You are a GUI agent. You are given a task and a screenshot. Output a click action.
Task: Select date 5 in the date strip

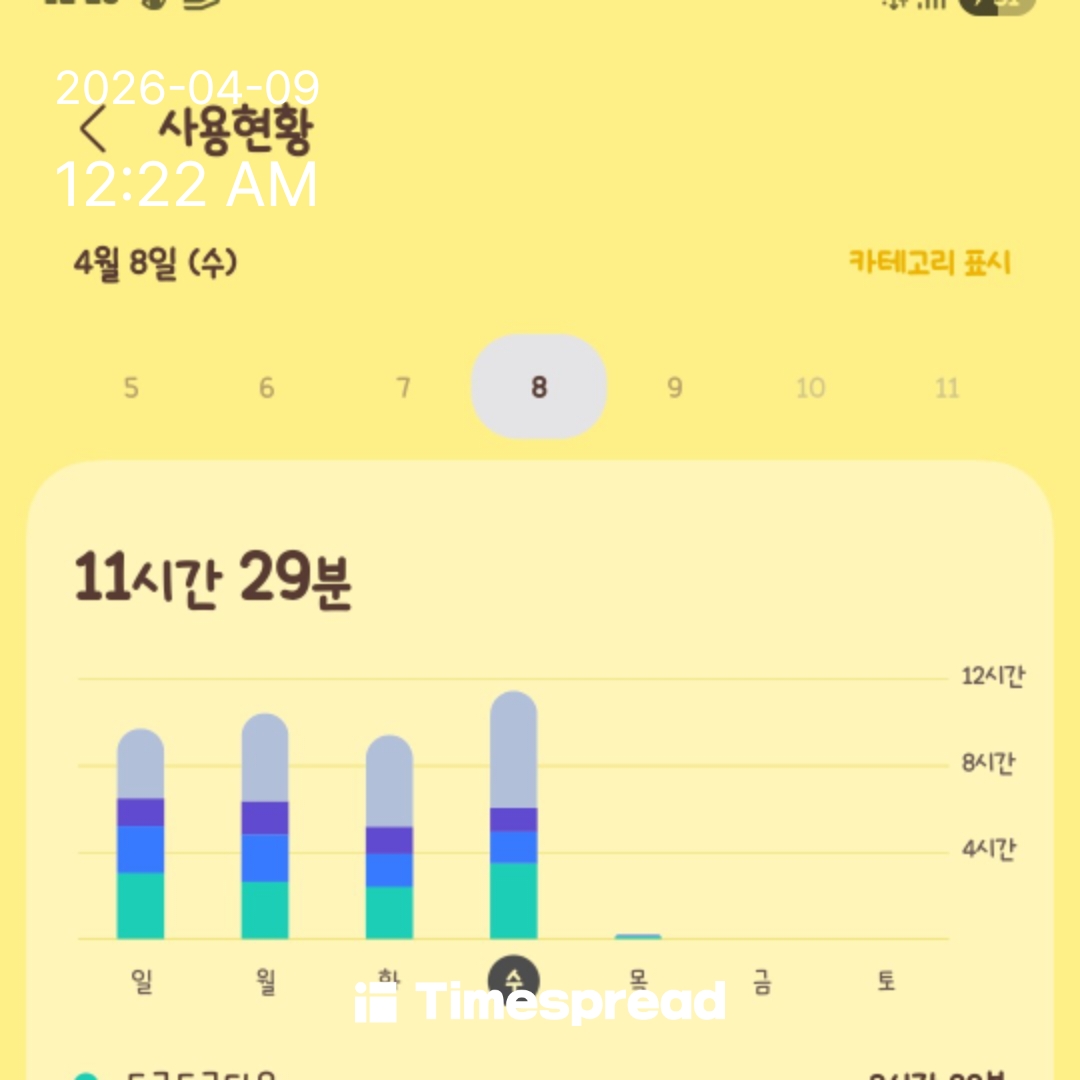pyautogui.click(x=131, y=388)
